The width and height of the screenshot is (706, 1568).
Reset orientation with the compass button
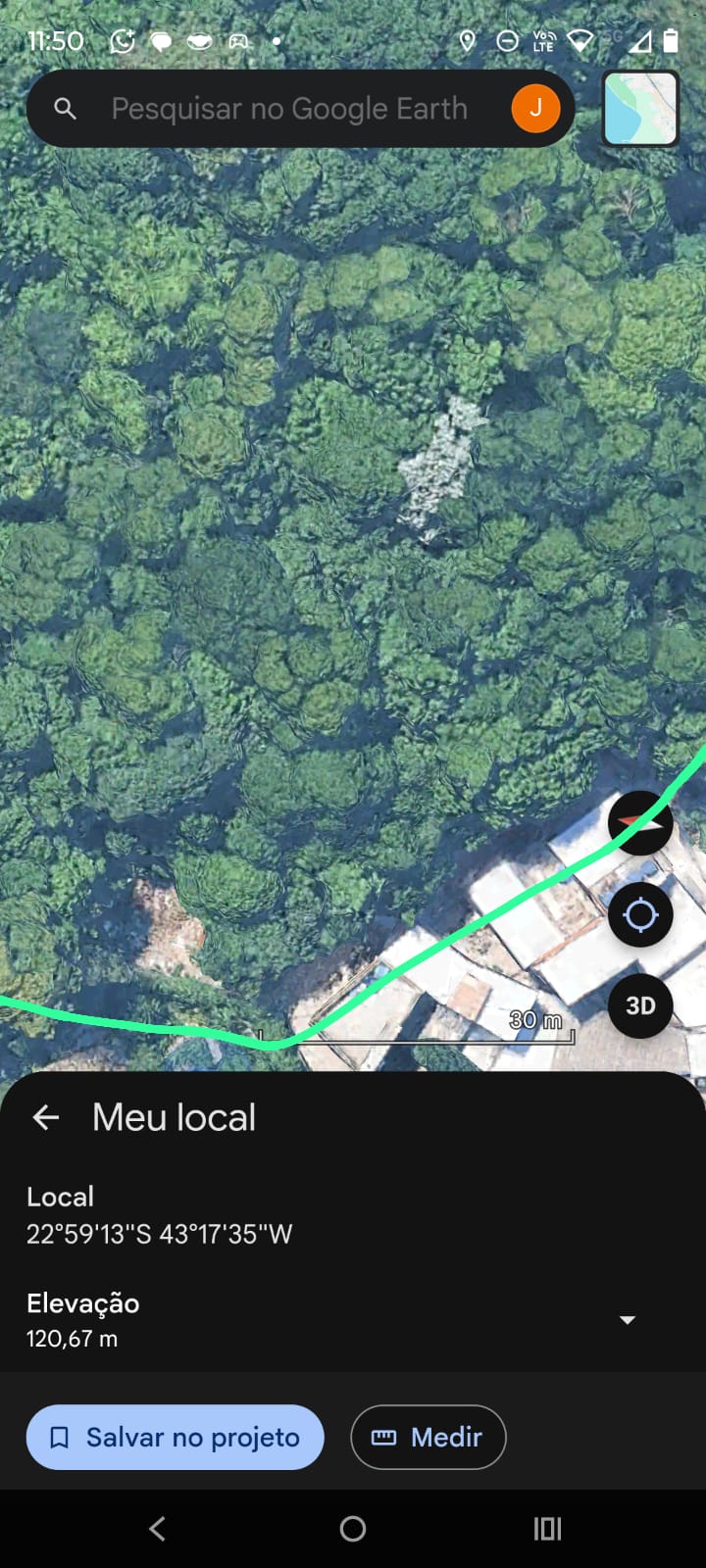click(x=640, y=823)
